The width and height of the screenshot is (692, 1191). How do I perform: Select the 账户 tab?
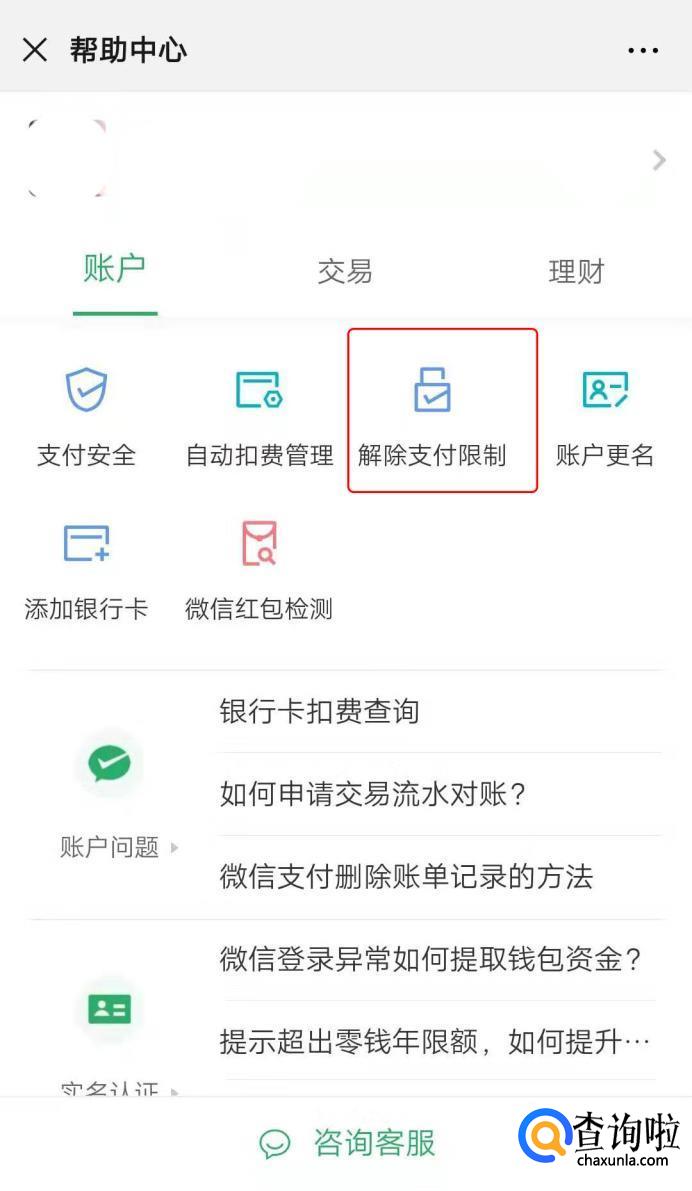click(115, 269)
